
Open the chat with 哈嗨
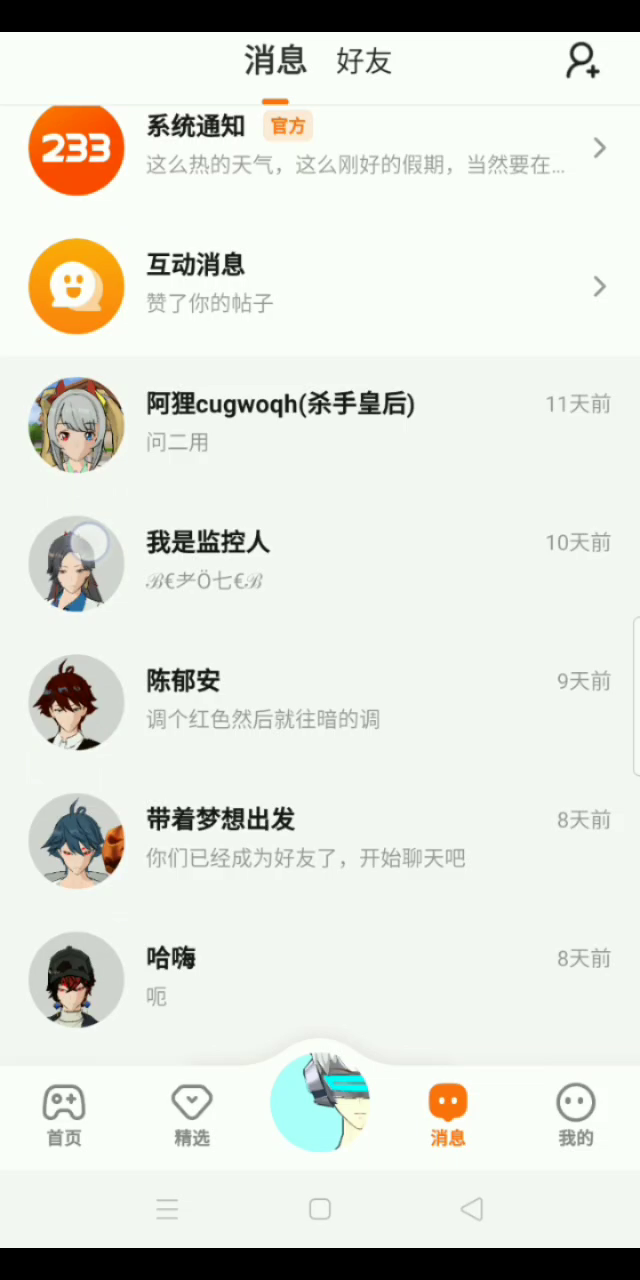click(320, 977)
